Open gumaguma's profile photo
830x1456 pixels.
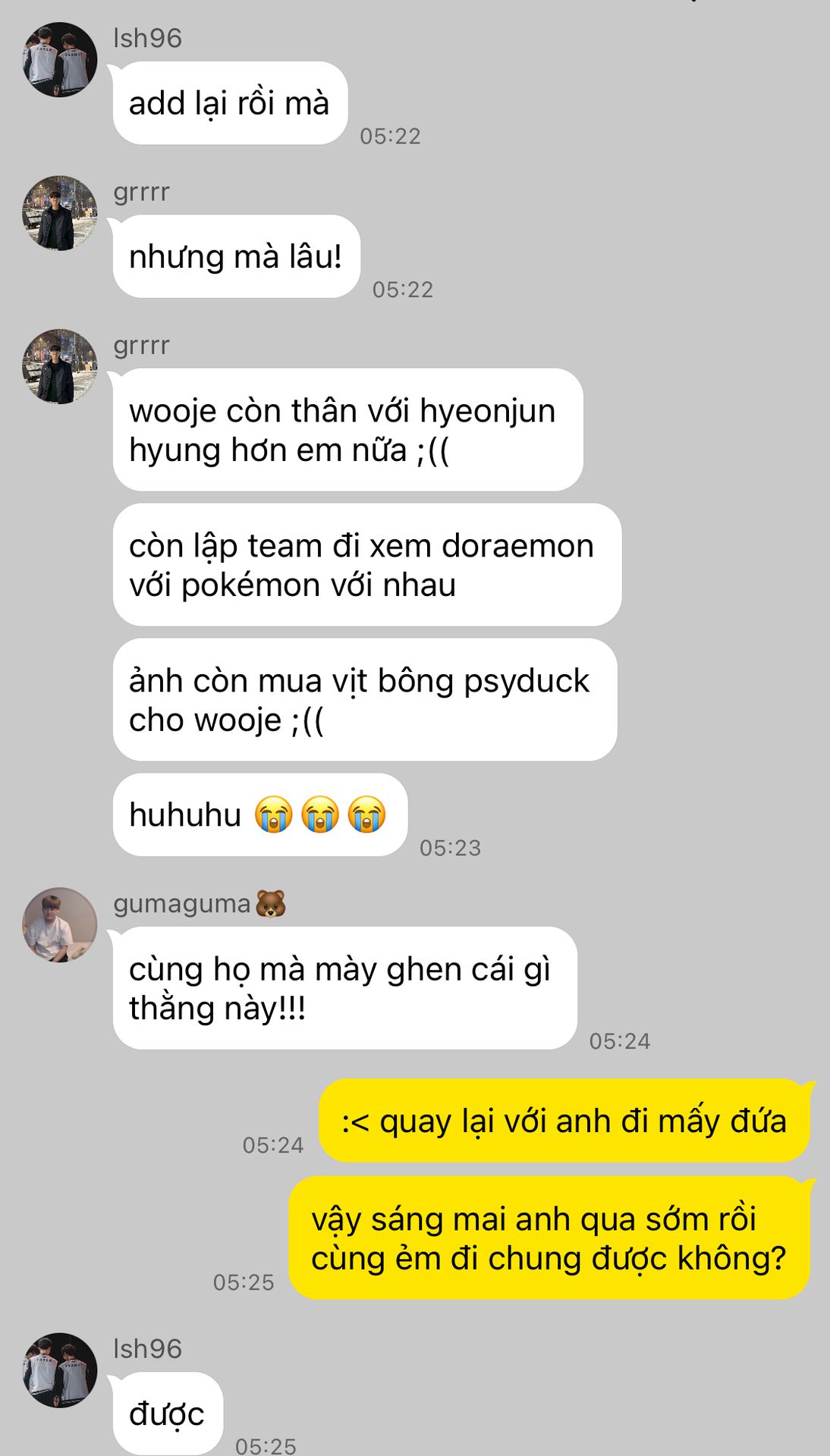click(60, 925)
